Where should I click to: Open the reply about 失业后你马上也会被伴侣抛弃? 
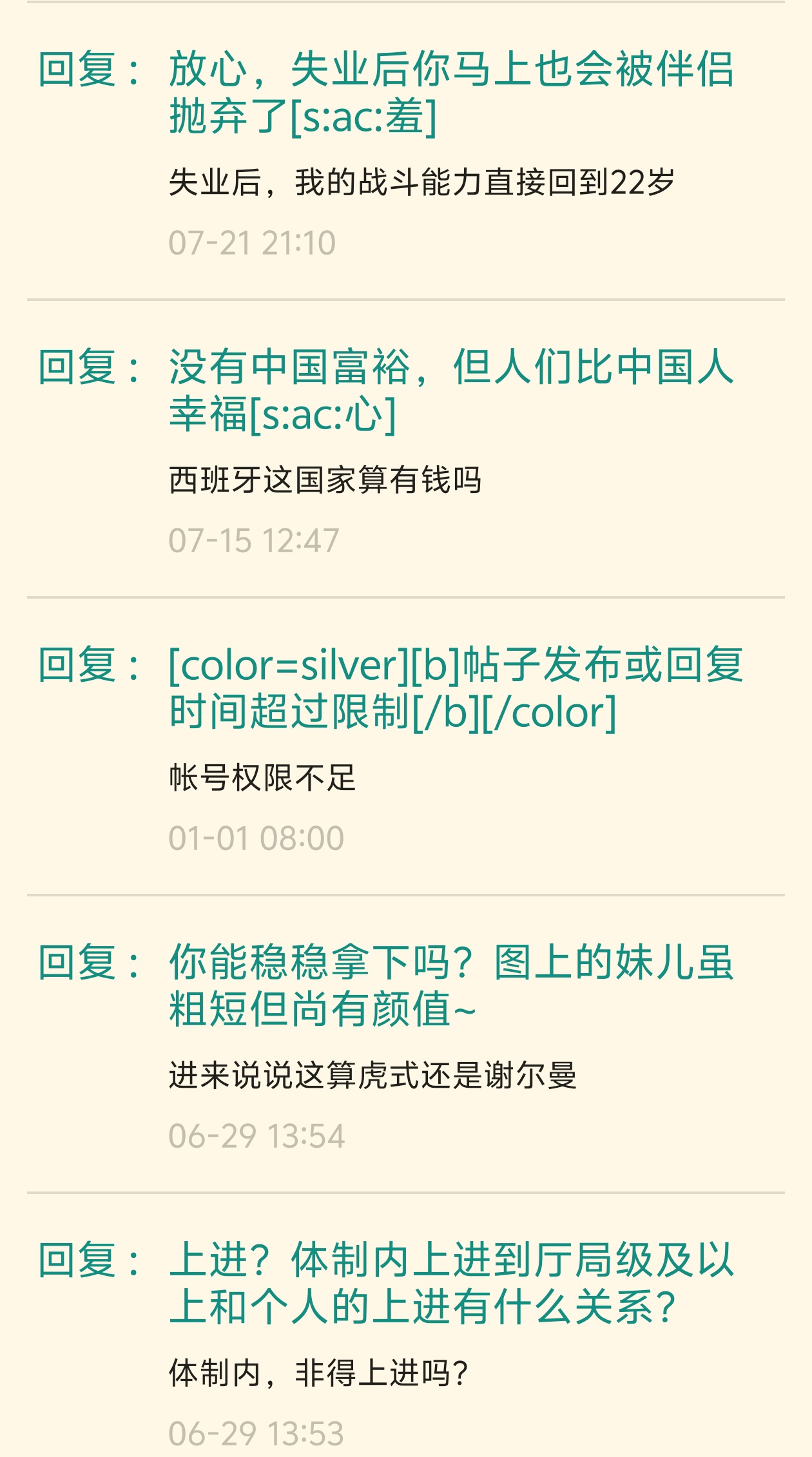pyautogui.click(x=451, y=93)
